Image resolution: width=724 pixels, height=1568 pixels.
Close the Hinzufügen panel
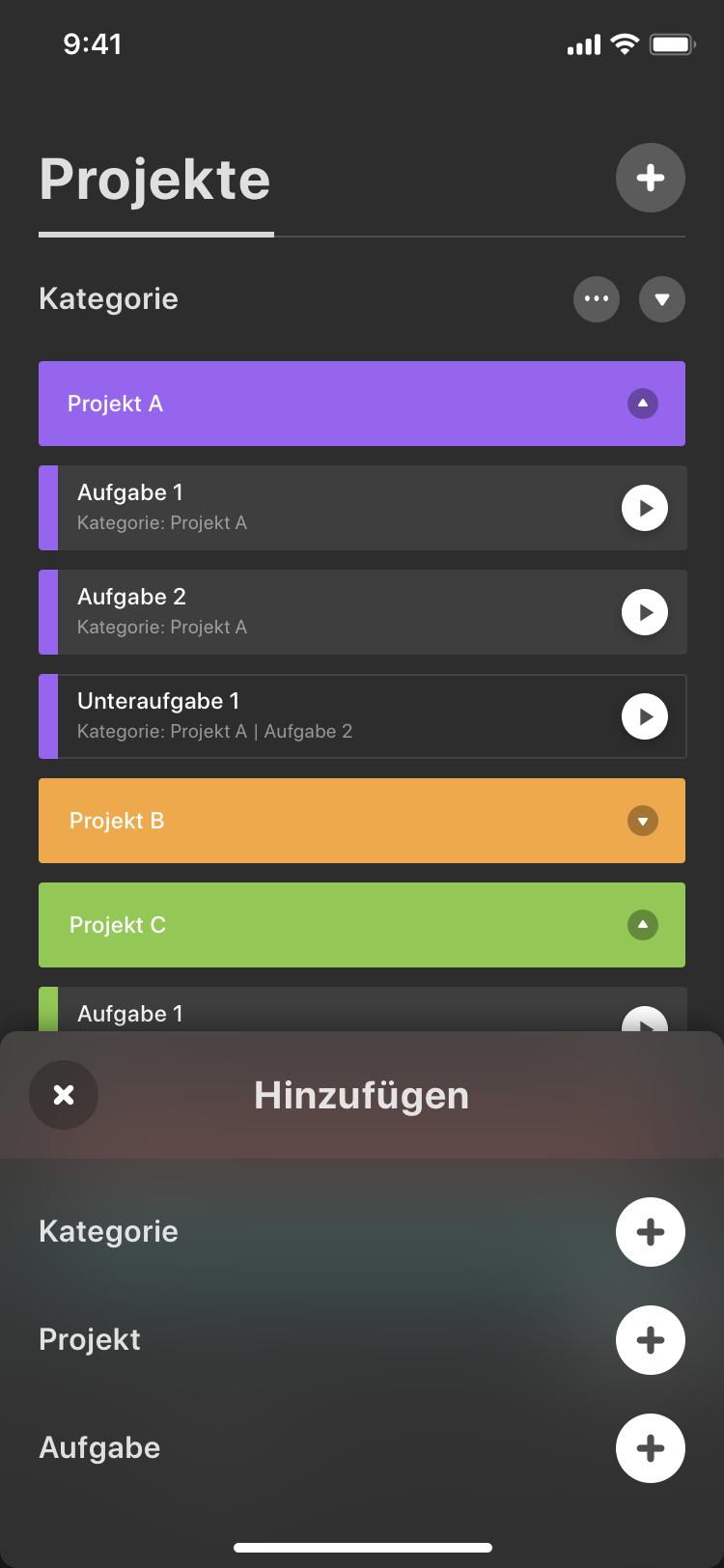point(64,1095)
